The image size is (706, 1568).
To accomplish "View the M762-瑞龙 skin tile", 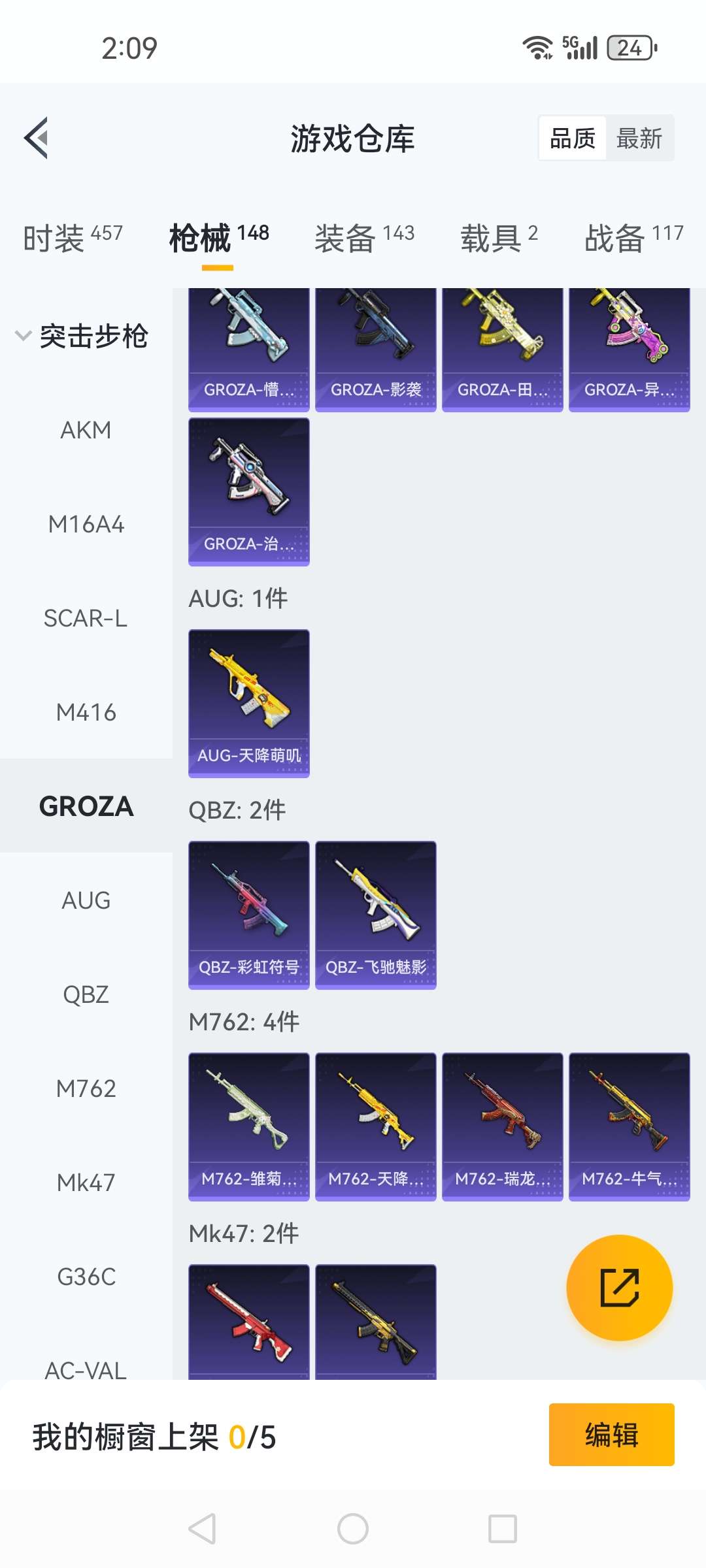I will tap(502, 1126).
